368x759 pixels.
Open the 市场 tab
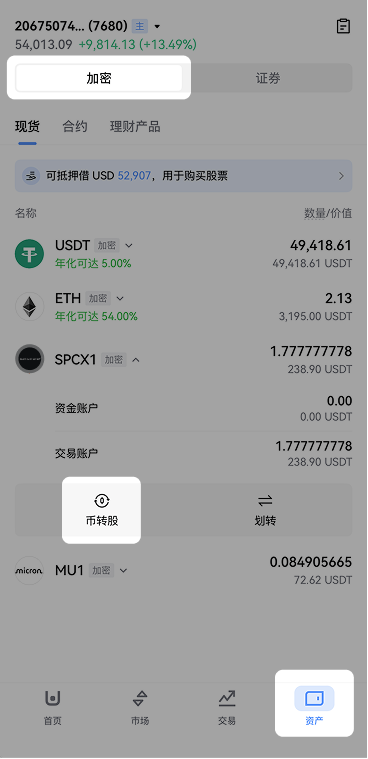pos(140,708)
